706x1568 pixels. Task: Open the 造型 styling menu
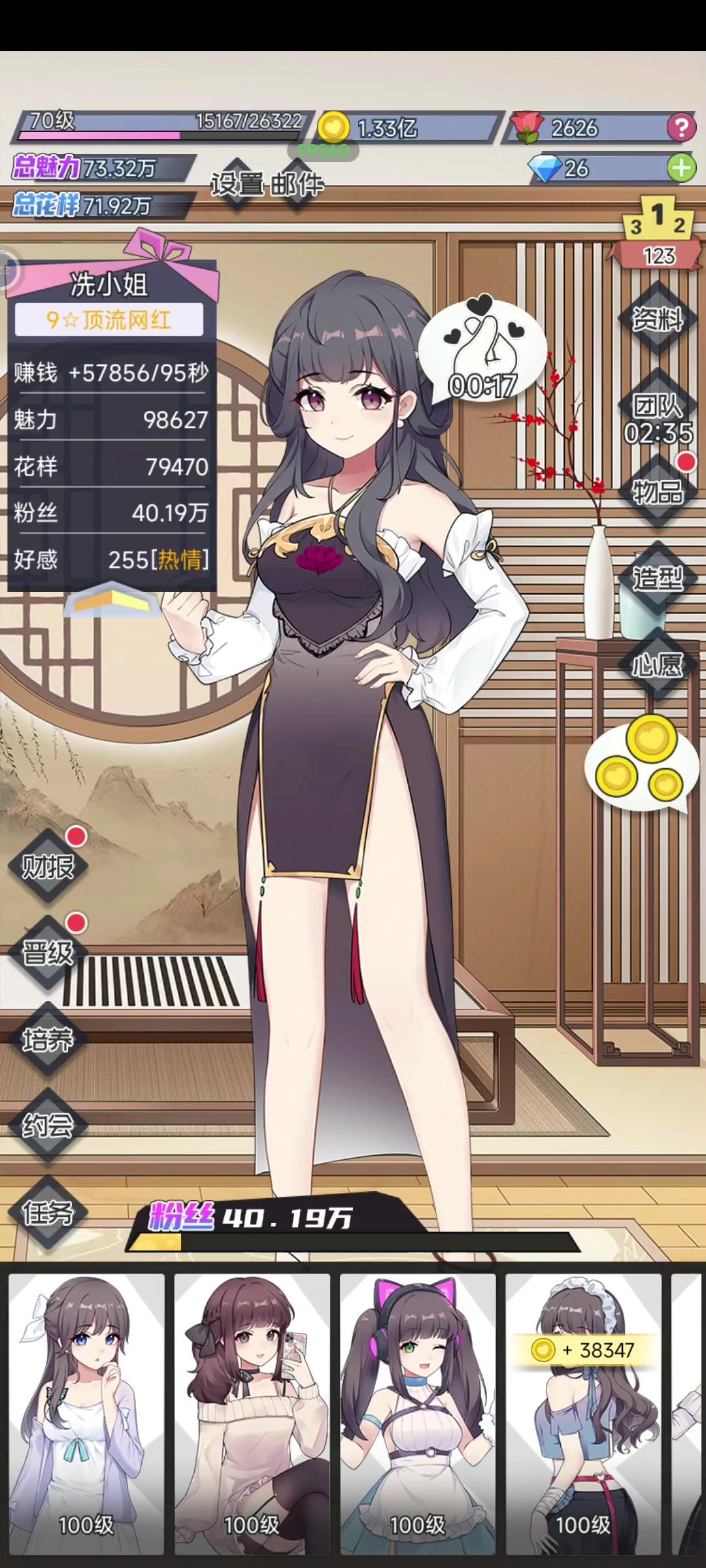[658, 578]
